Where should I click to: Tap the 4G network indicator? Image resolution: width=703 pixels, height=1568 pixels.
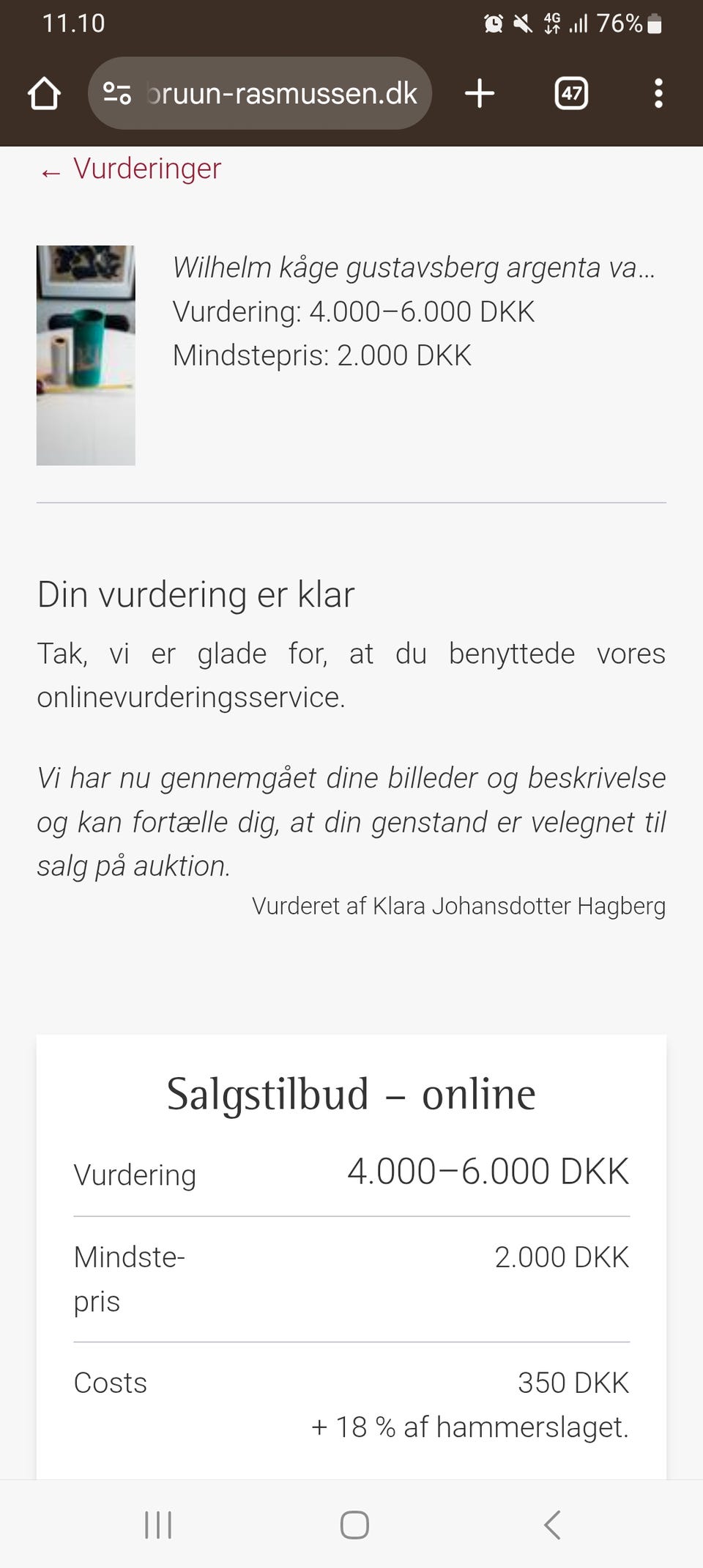[x=551, y=23]
